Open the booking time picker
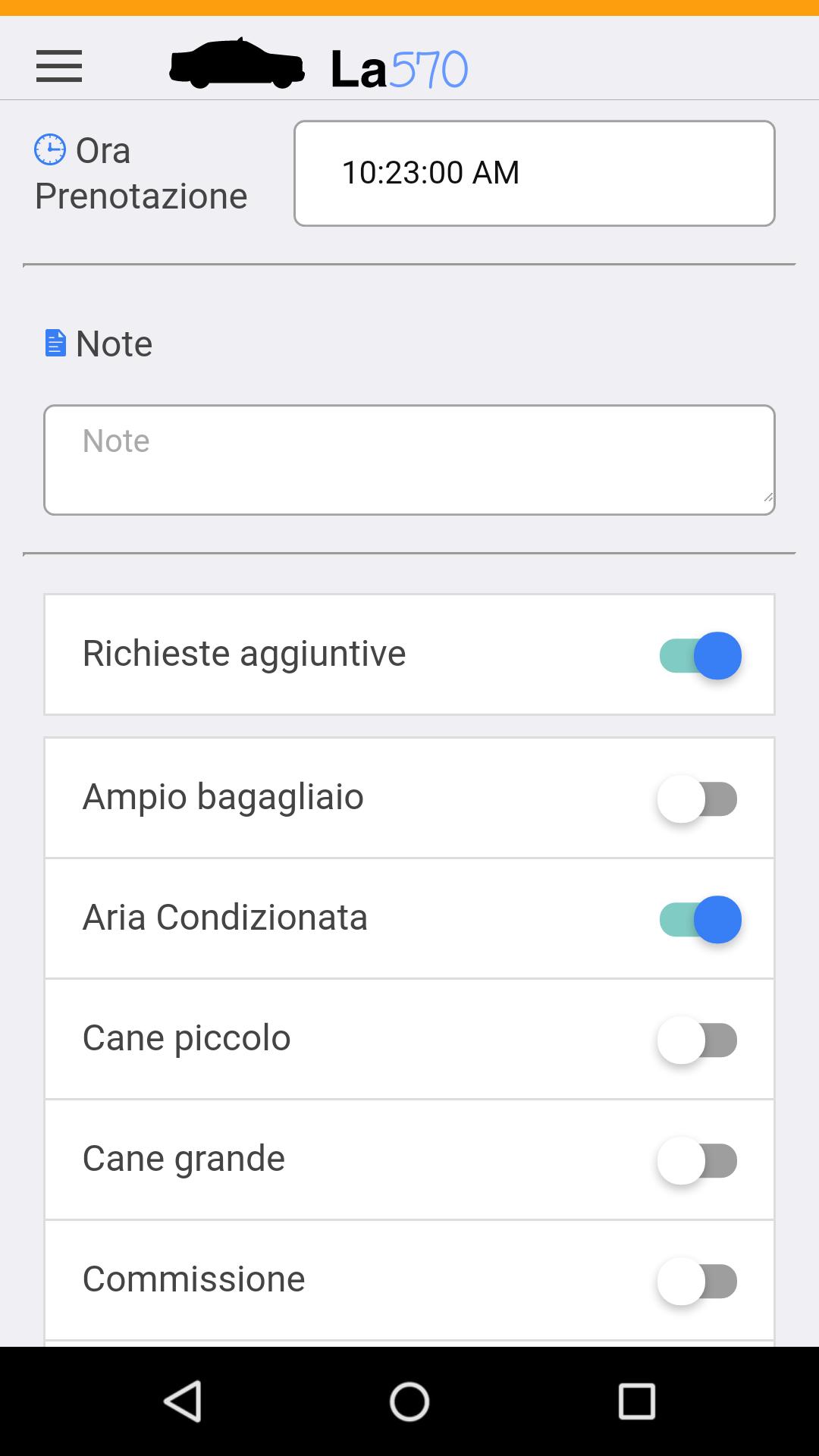 (x=534, y=172)
